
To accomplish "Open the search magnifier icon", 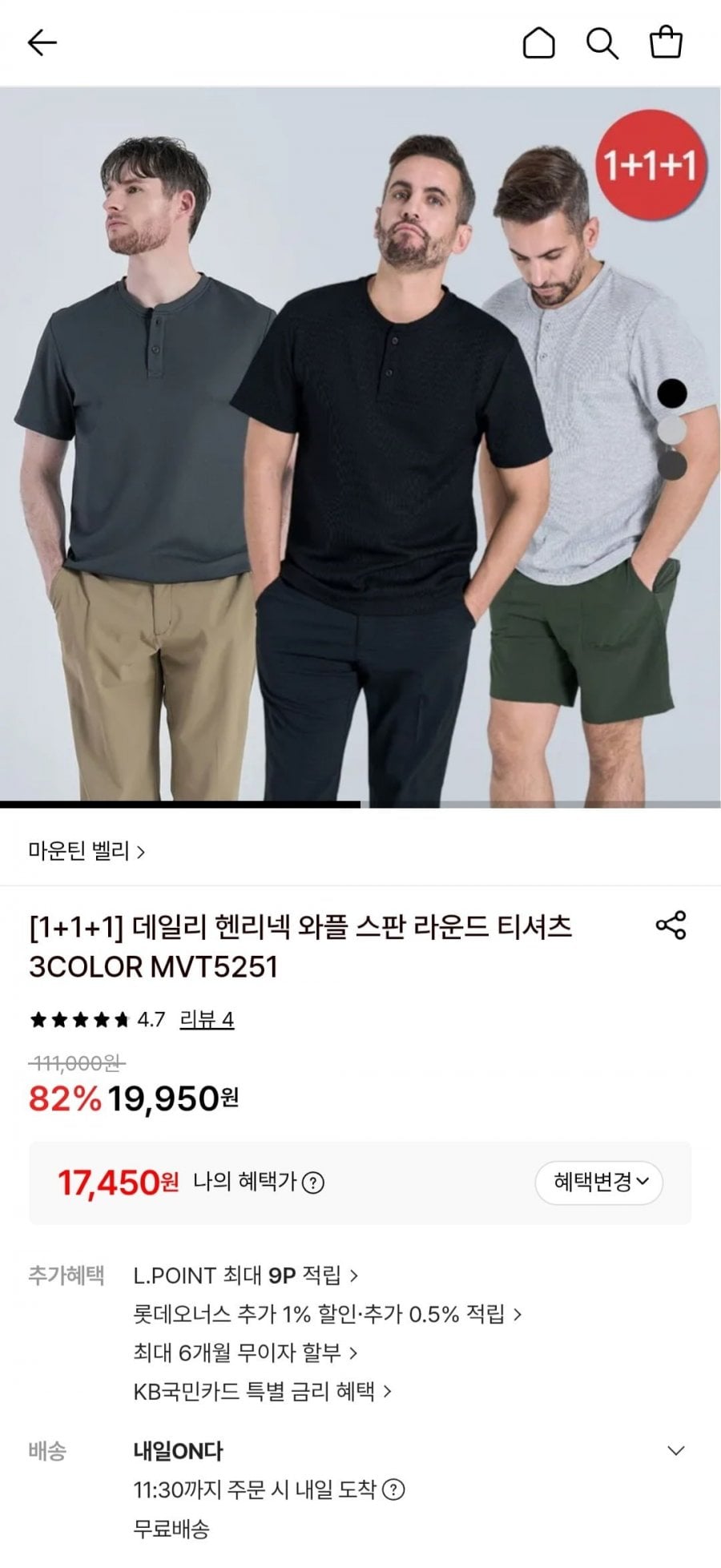I will pyautogui.click(x=602, y=42).
